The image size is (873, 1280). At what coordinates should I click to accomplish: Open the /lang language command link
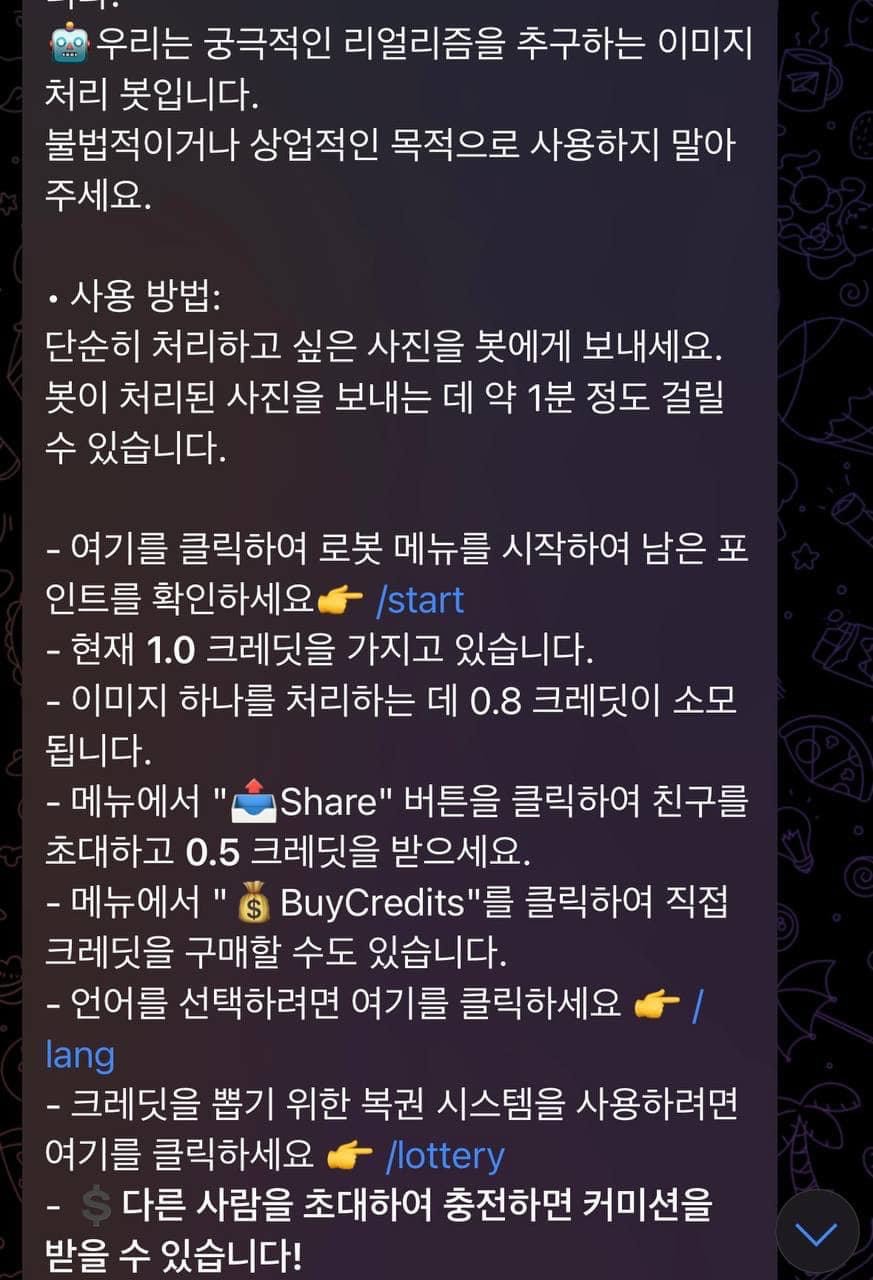(x=80, y=1054)
